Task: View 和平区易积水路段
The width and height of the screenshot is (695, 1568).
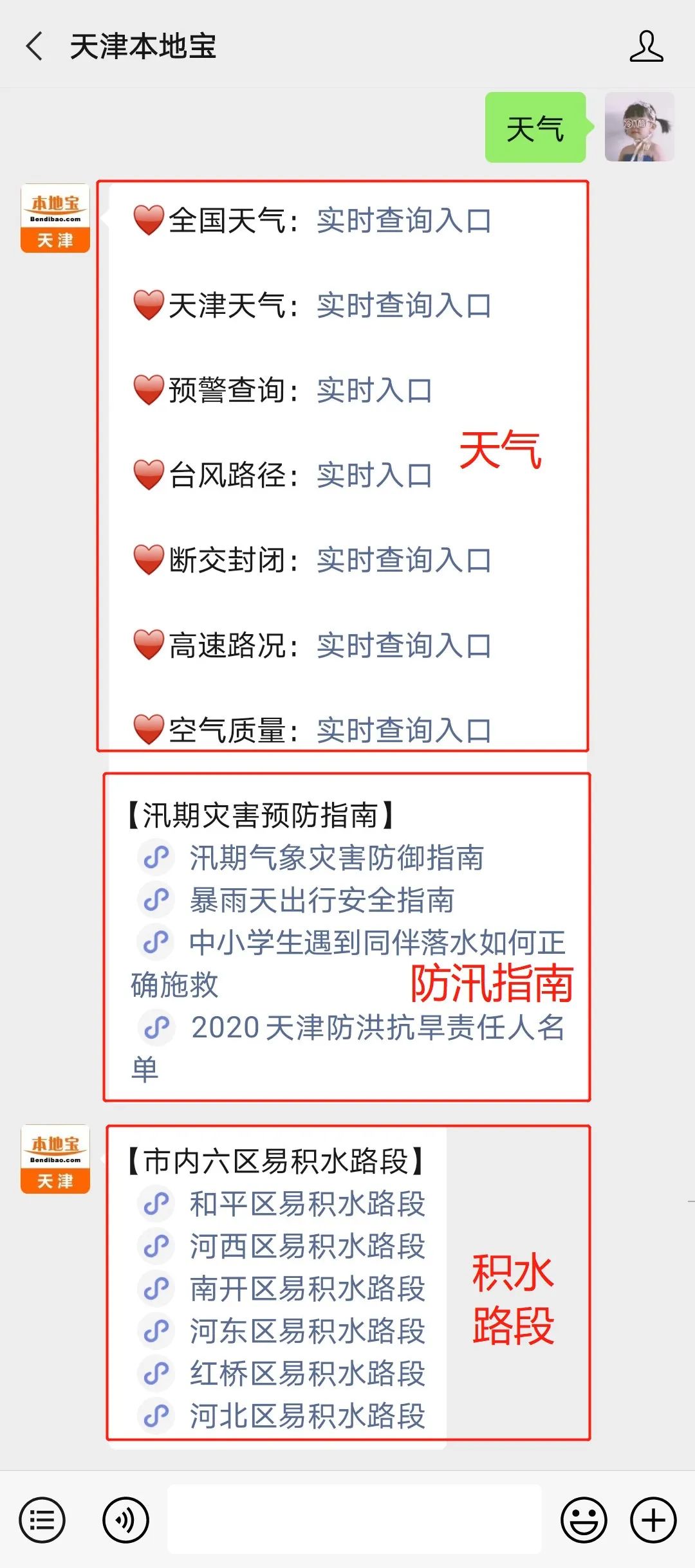Action: point(307,1204)
